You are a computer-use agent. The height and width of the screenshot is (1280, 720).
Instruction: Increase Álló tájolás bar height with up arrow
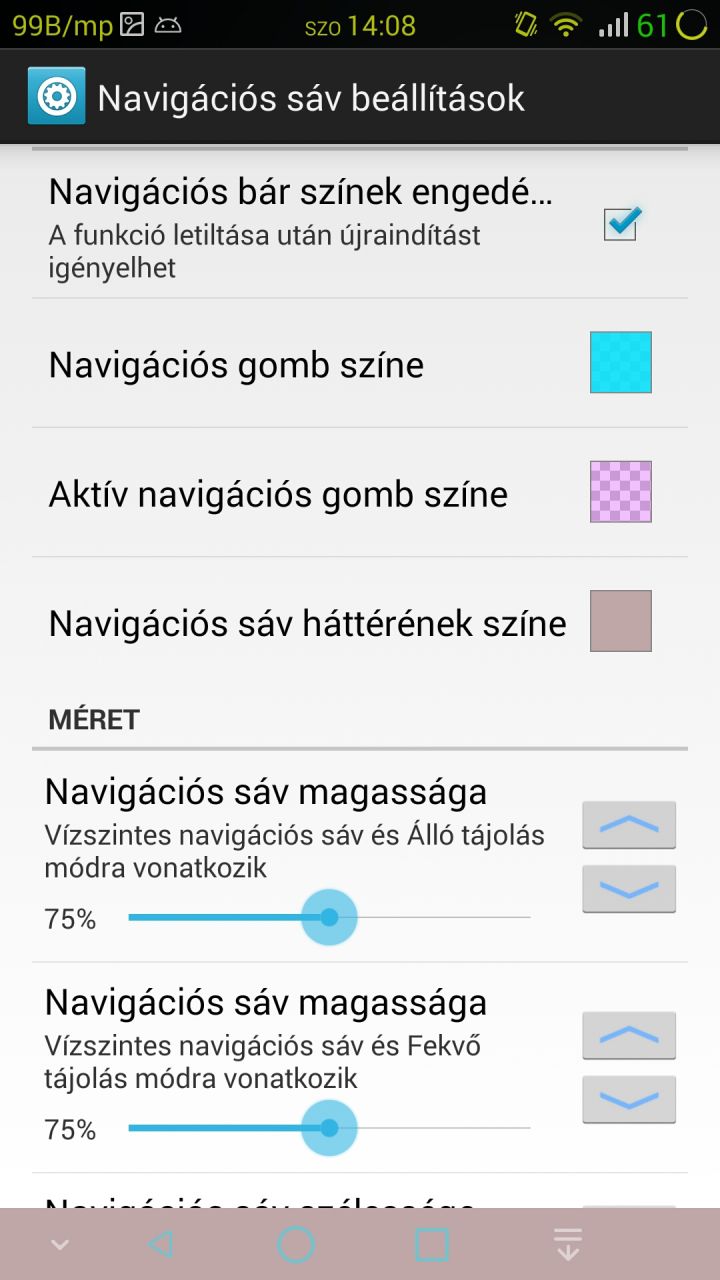point(629,825)
